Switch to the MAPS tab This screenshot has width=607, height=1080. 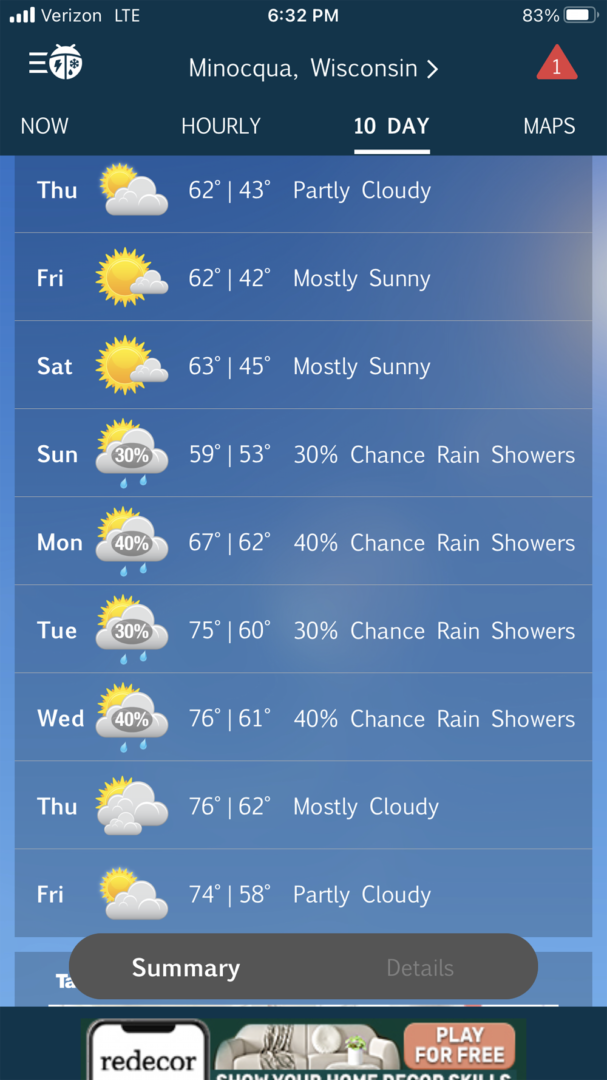549,126
